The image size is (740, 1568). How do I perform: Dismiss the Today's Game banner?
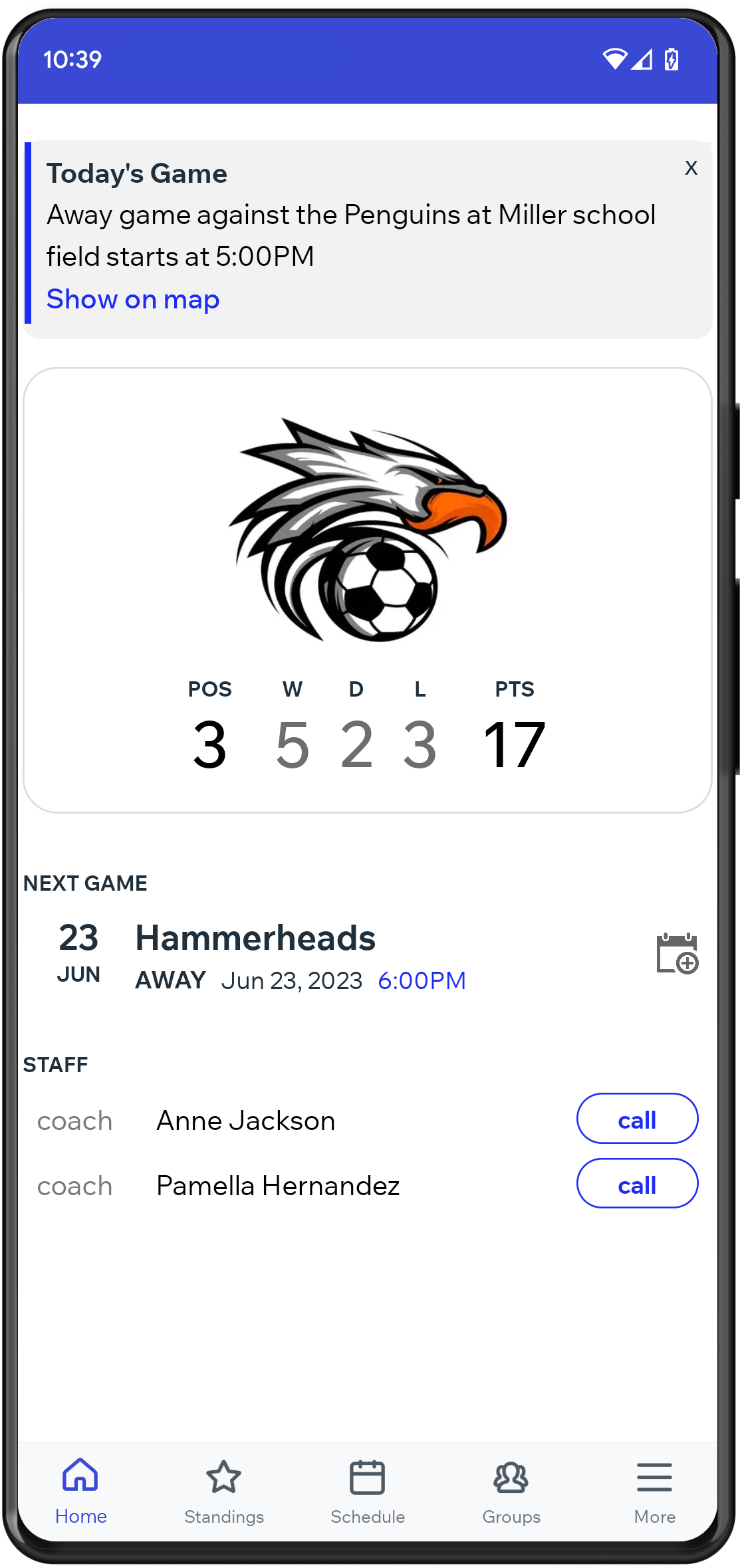[691, 168]
